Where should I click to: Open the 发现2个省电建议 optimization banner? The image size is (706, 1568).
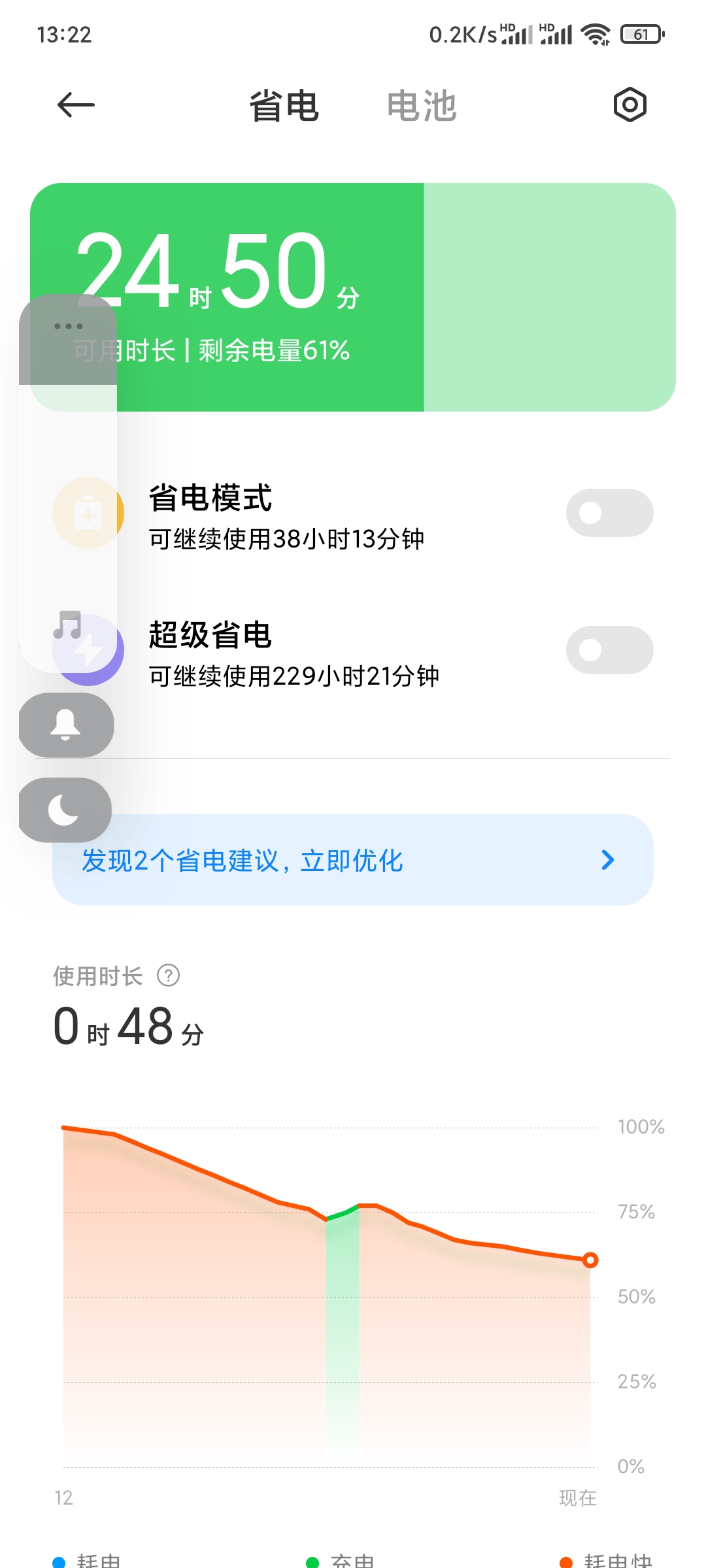(353, 860)
